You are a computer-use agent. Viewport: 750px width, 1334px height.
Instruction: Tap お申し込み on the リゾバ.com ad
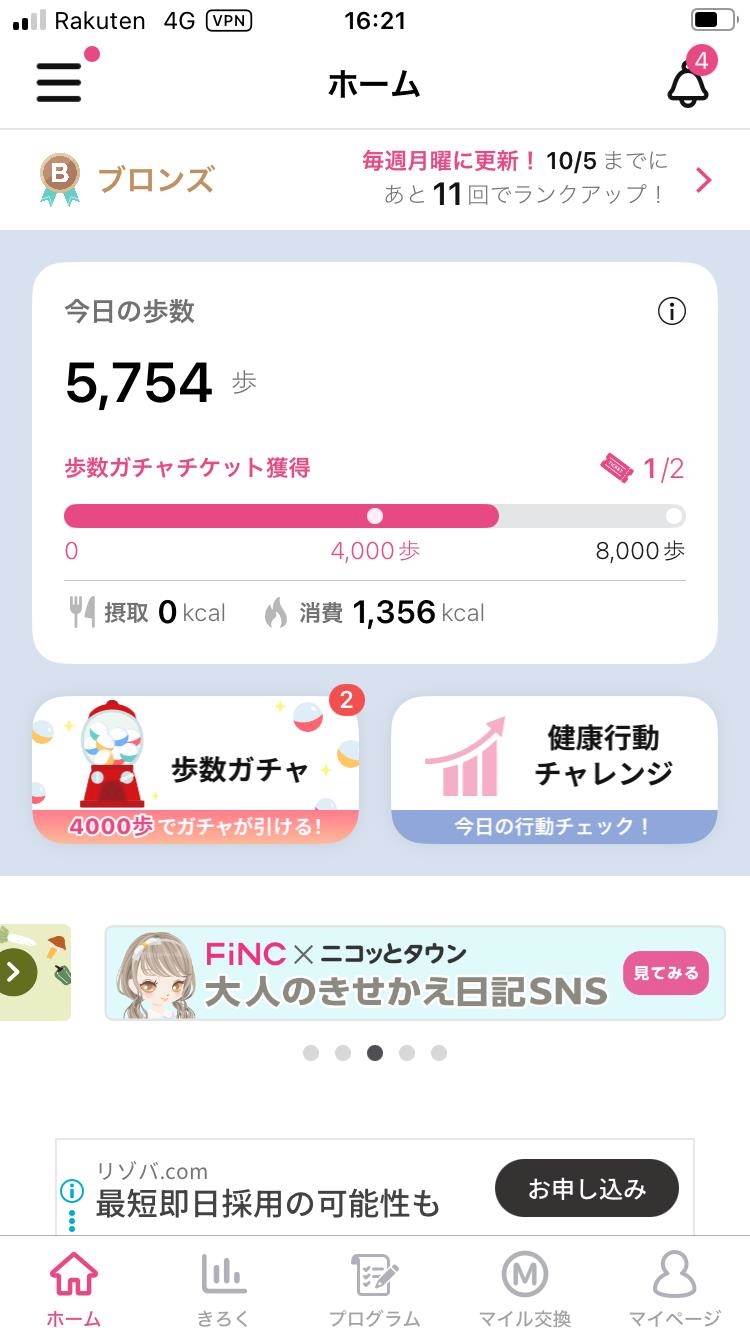pos(587,1189)
